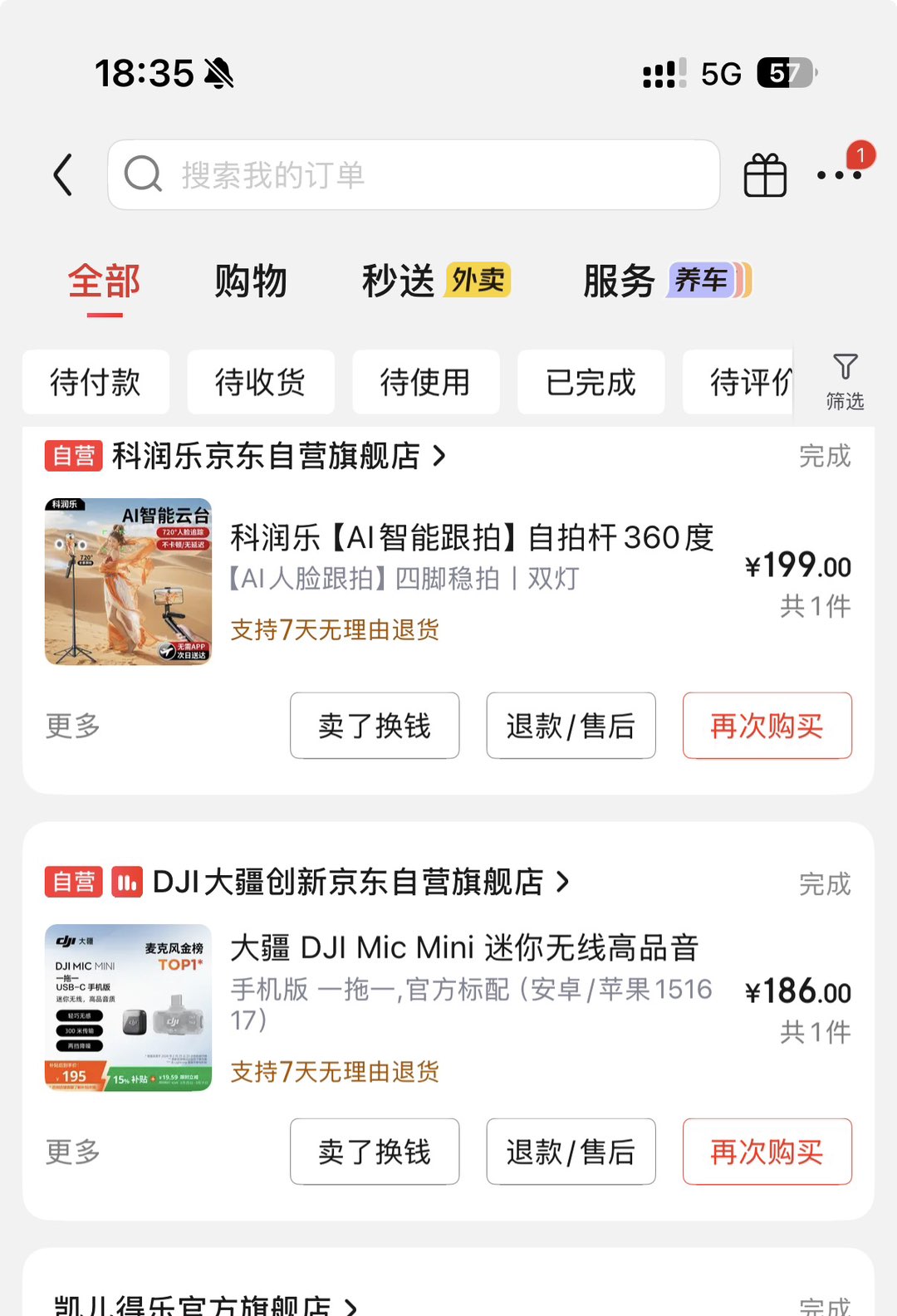The width and height of the screenshot is (897, 1316).
Task: Filter orders by 待收货
Action: [x=260, y=382]
